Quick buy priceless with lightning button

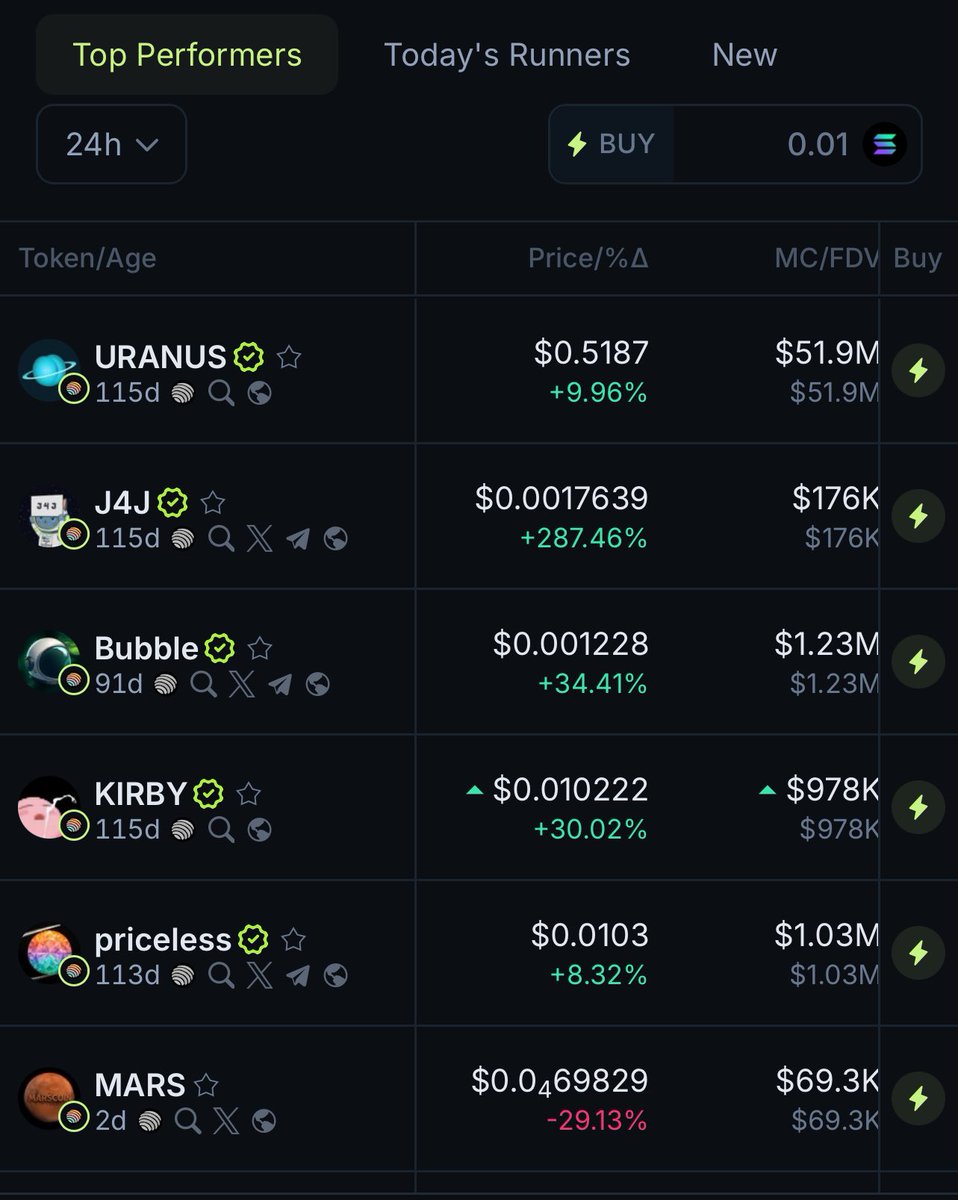click(x=917, y=953)
